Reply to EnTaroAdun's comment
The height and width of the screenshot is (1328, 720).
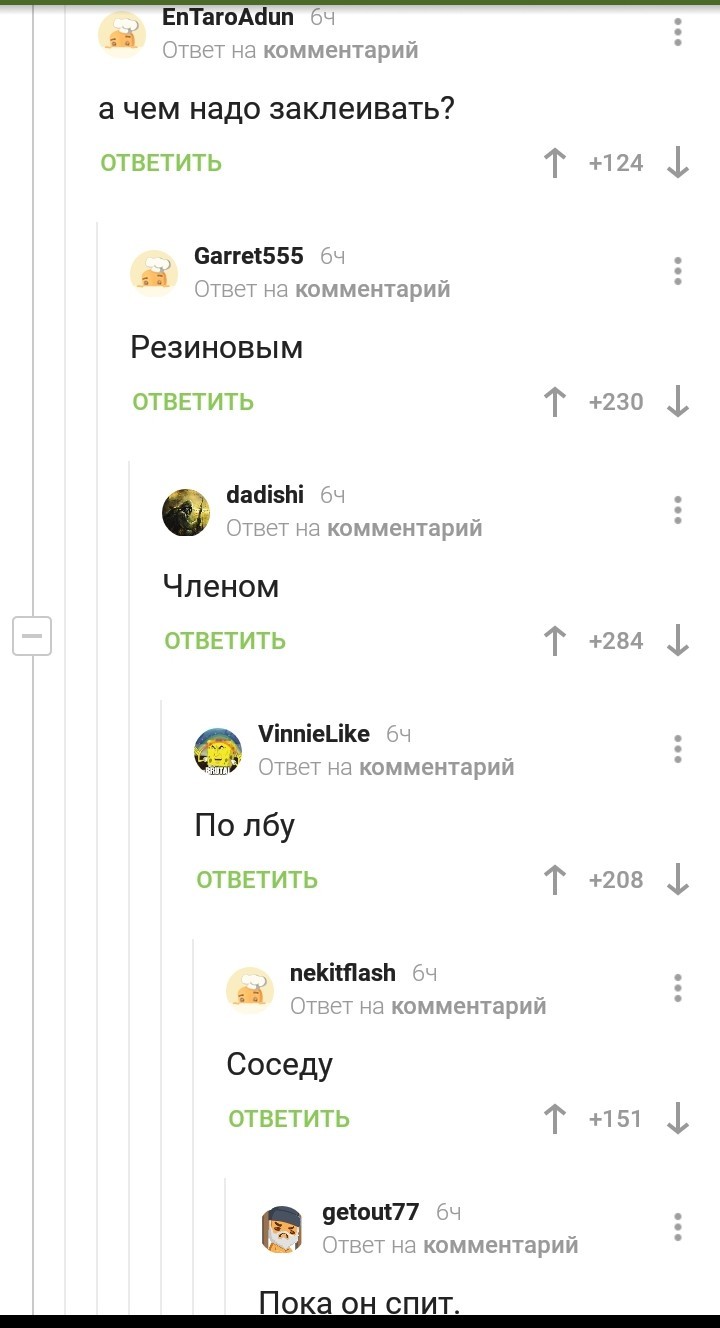161,163
